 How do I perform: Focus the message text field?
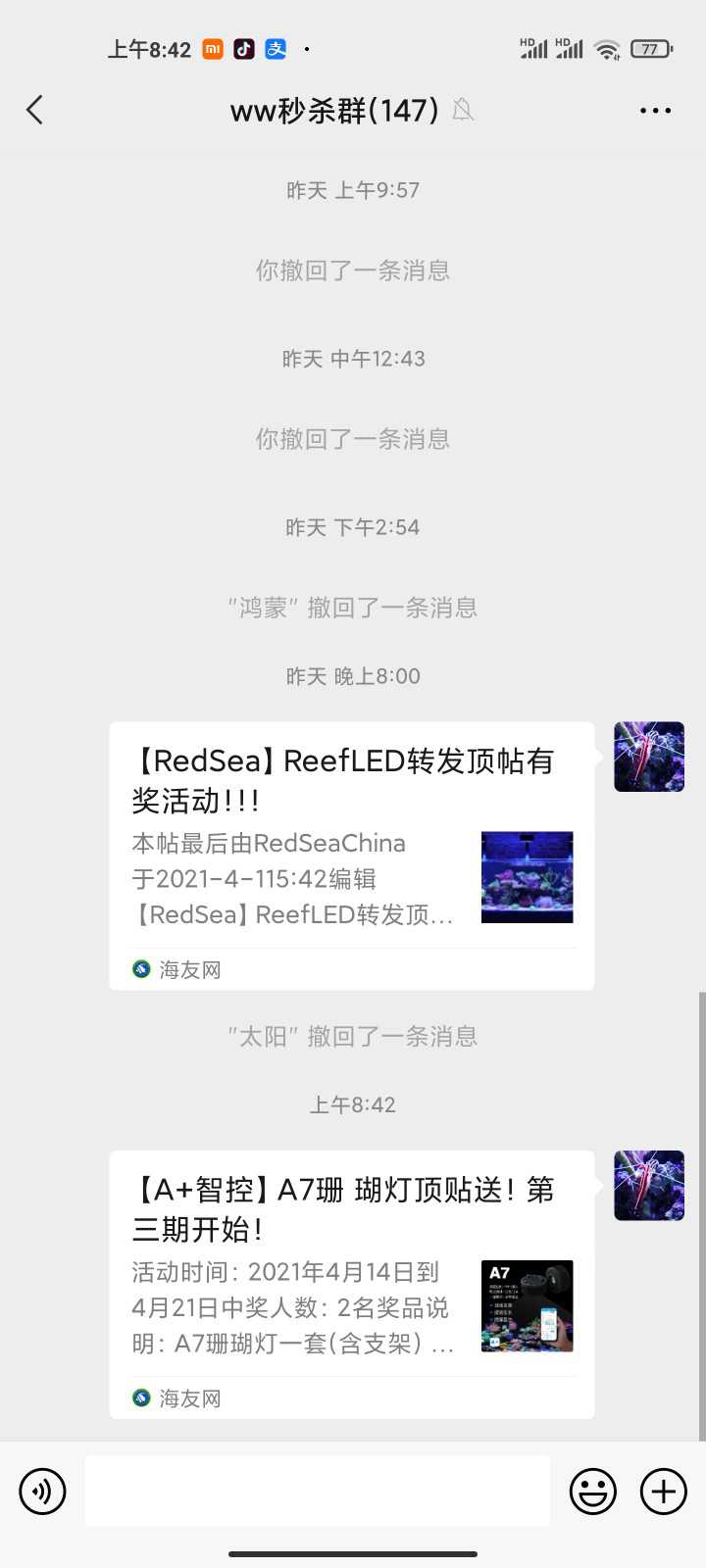(x=317, y=1491)
